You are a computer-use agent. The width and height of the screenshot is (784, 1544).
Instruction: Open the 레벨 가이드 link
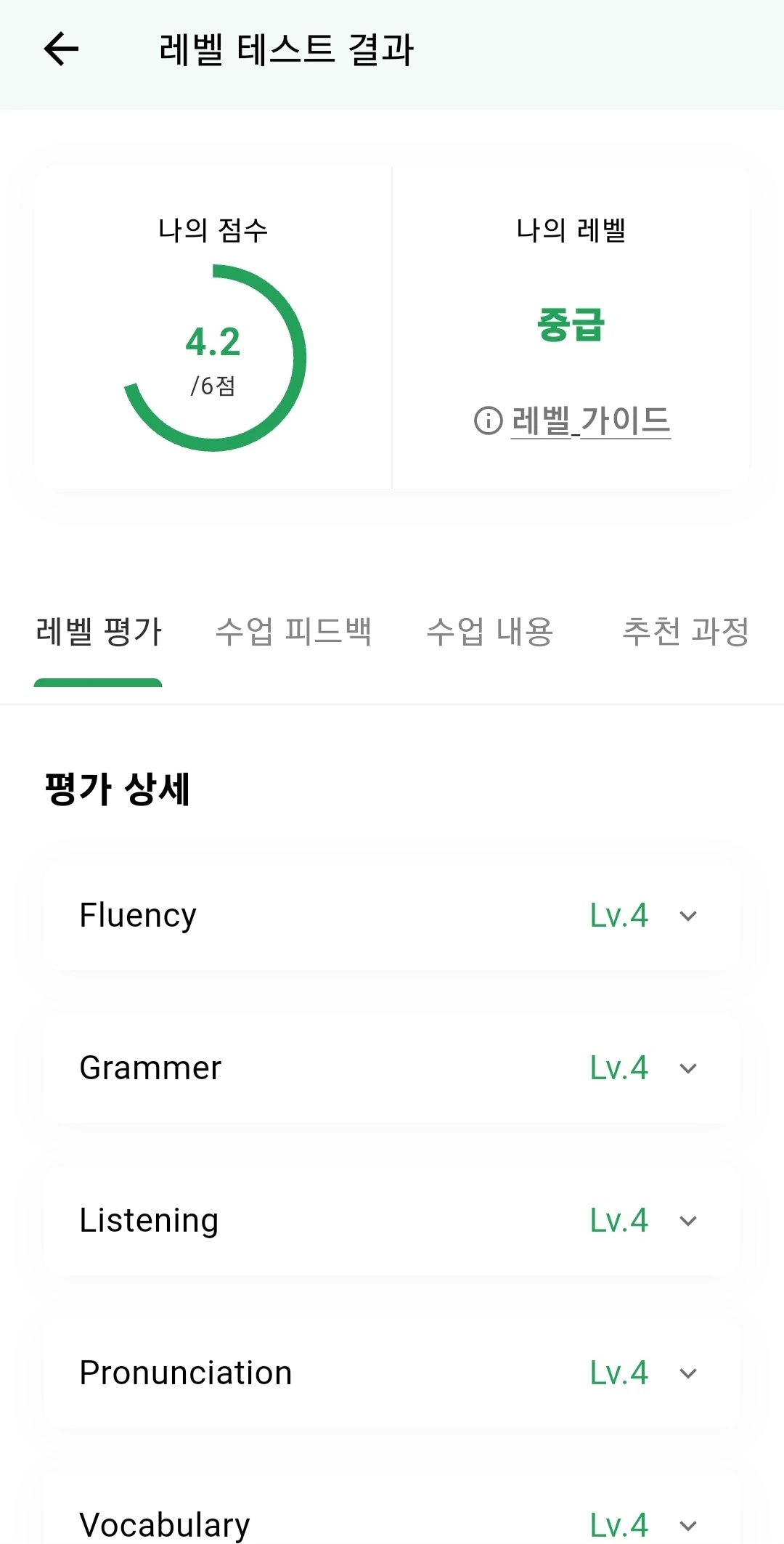click(572, 421)
